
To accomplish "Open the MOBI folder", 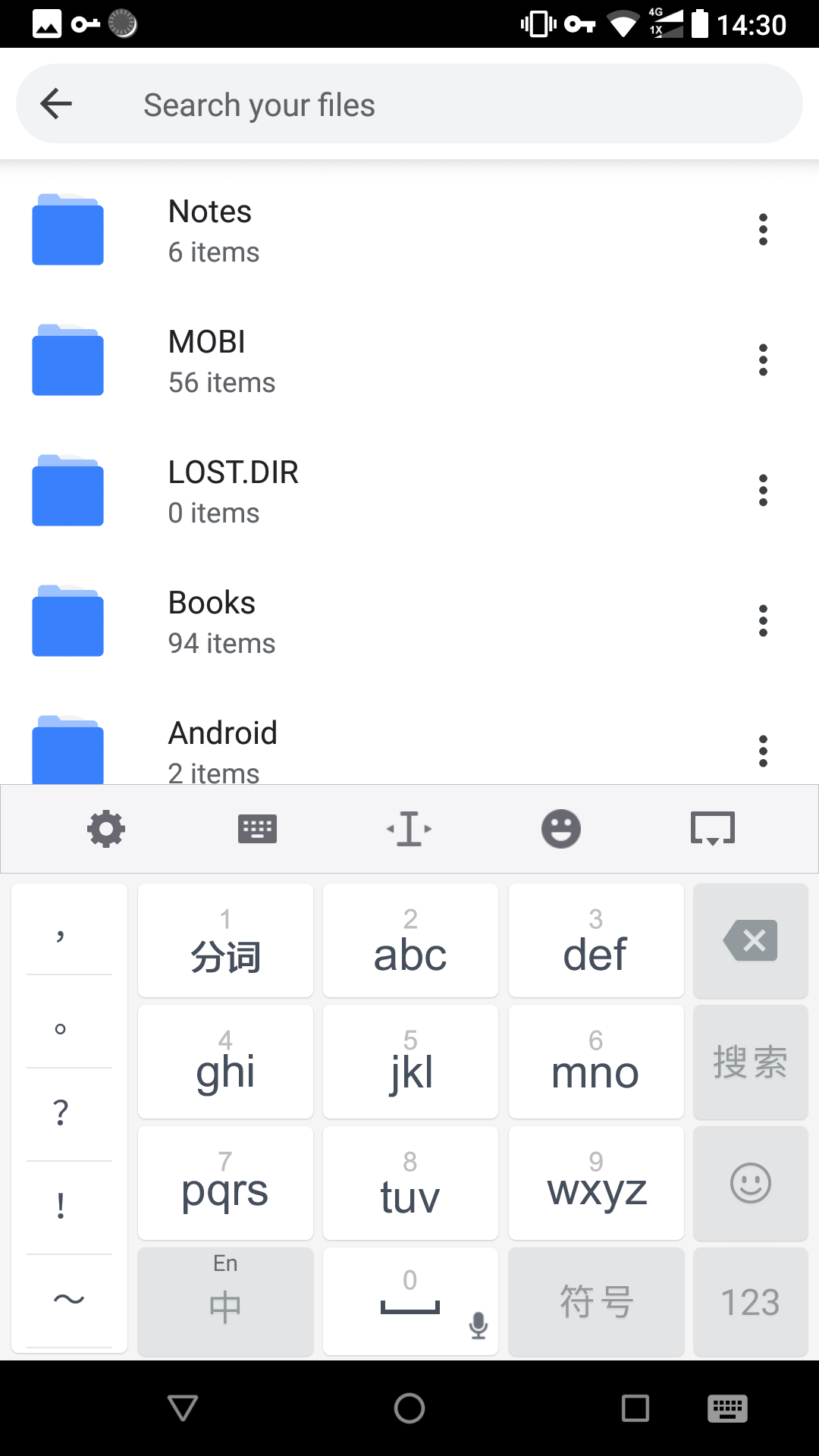I will click(409, 361).
